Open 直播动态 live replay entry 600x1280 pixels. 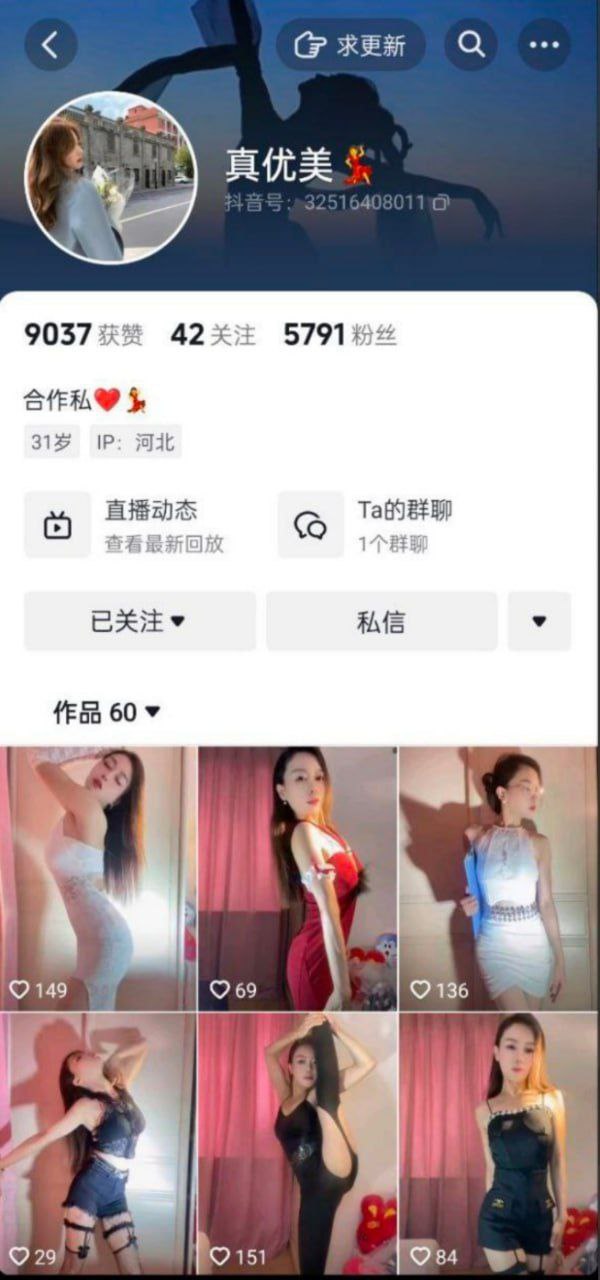(140, 525)
